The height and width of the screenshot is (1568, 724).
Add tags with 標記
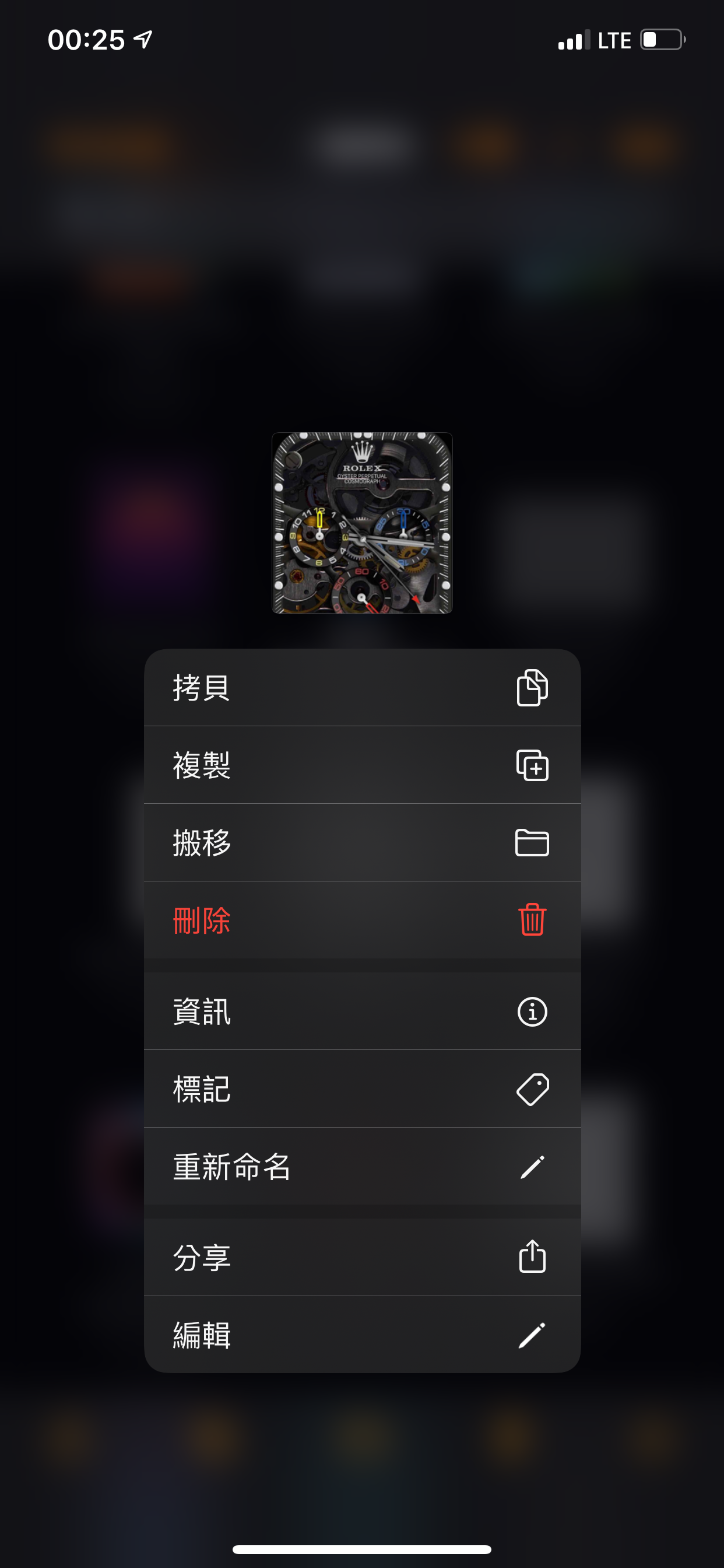point(362,1088)
